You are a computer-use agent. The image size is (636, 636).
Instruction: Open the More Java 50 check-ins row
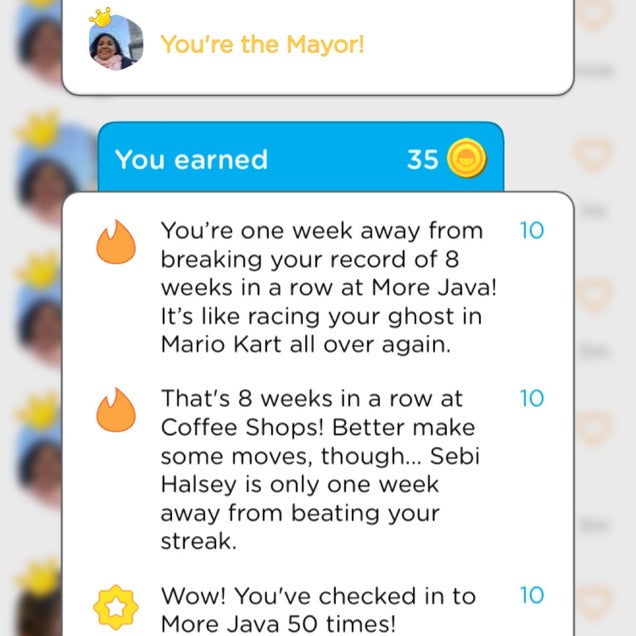(320, 609)
